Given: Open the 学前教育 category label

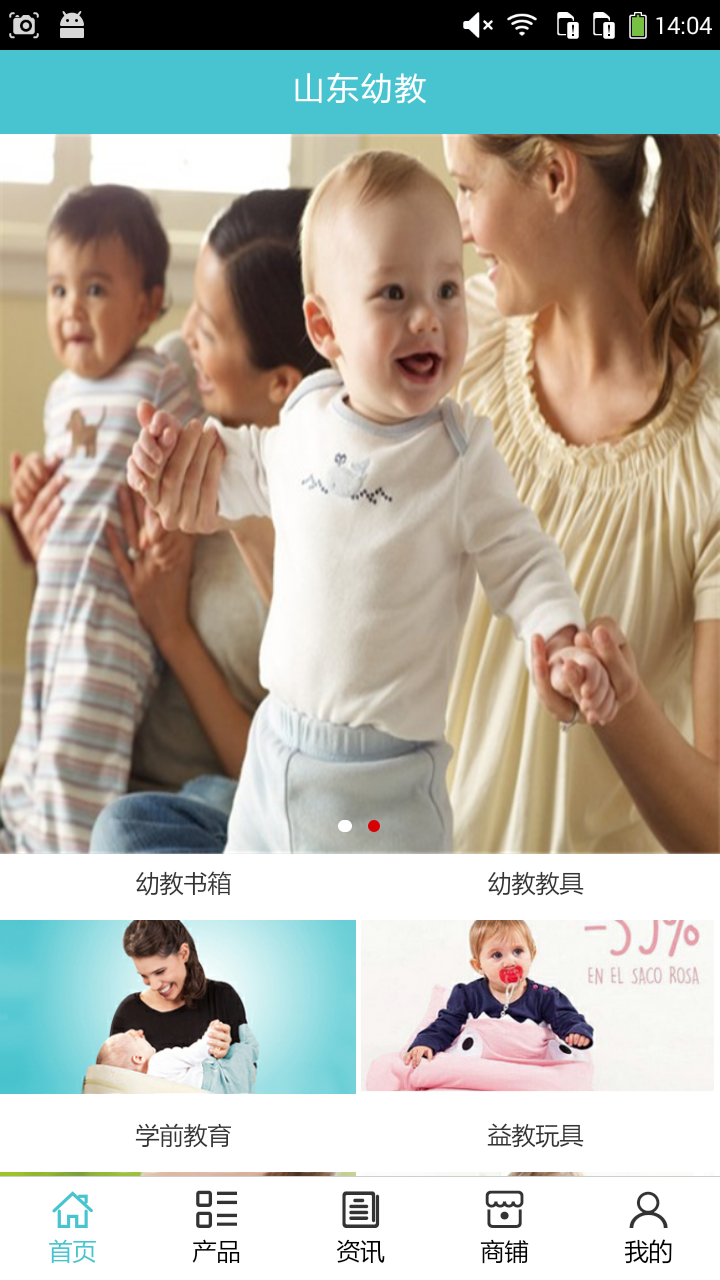Looking at the screenshot, I should click(x=184, y=1136).
